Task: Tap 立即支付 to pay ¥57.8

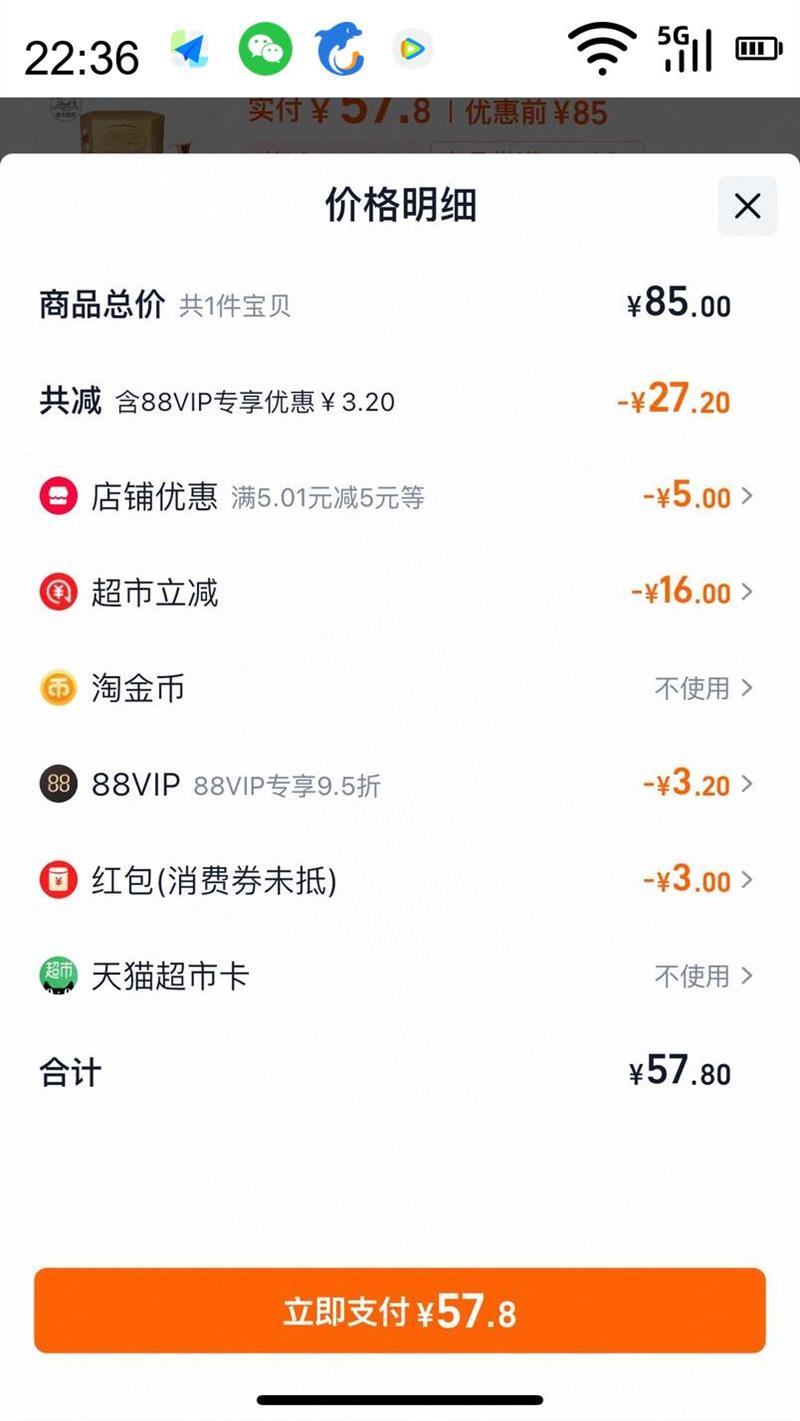Action: [400, 1311]
